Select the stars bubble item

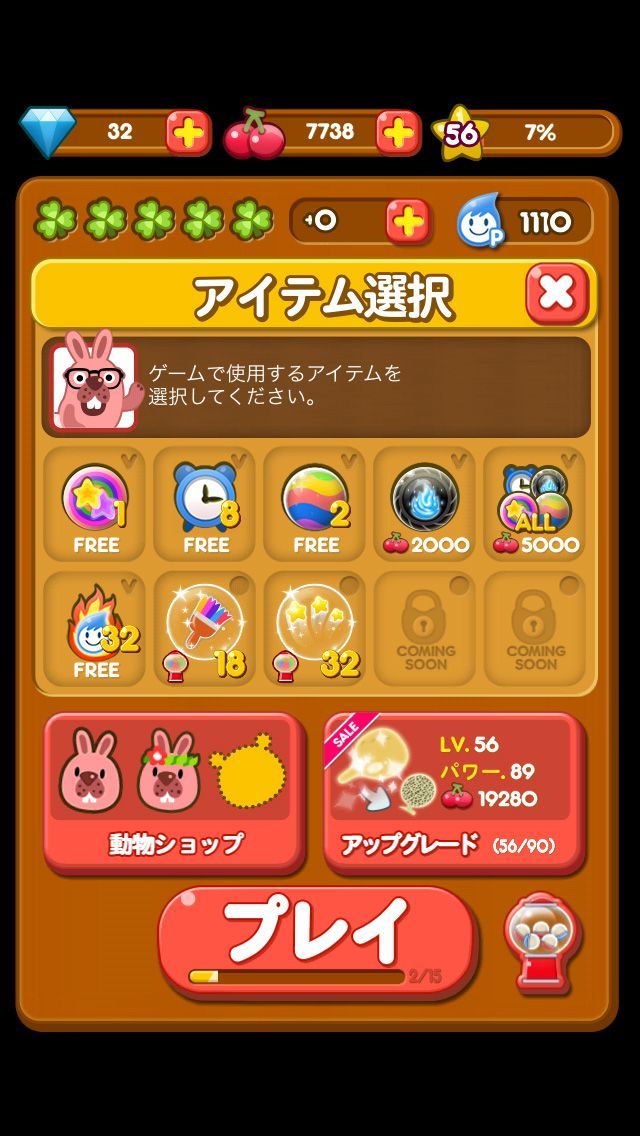(315, 630)
